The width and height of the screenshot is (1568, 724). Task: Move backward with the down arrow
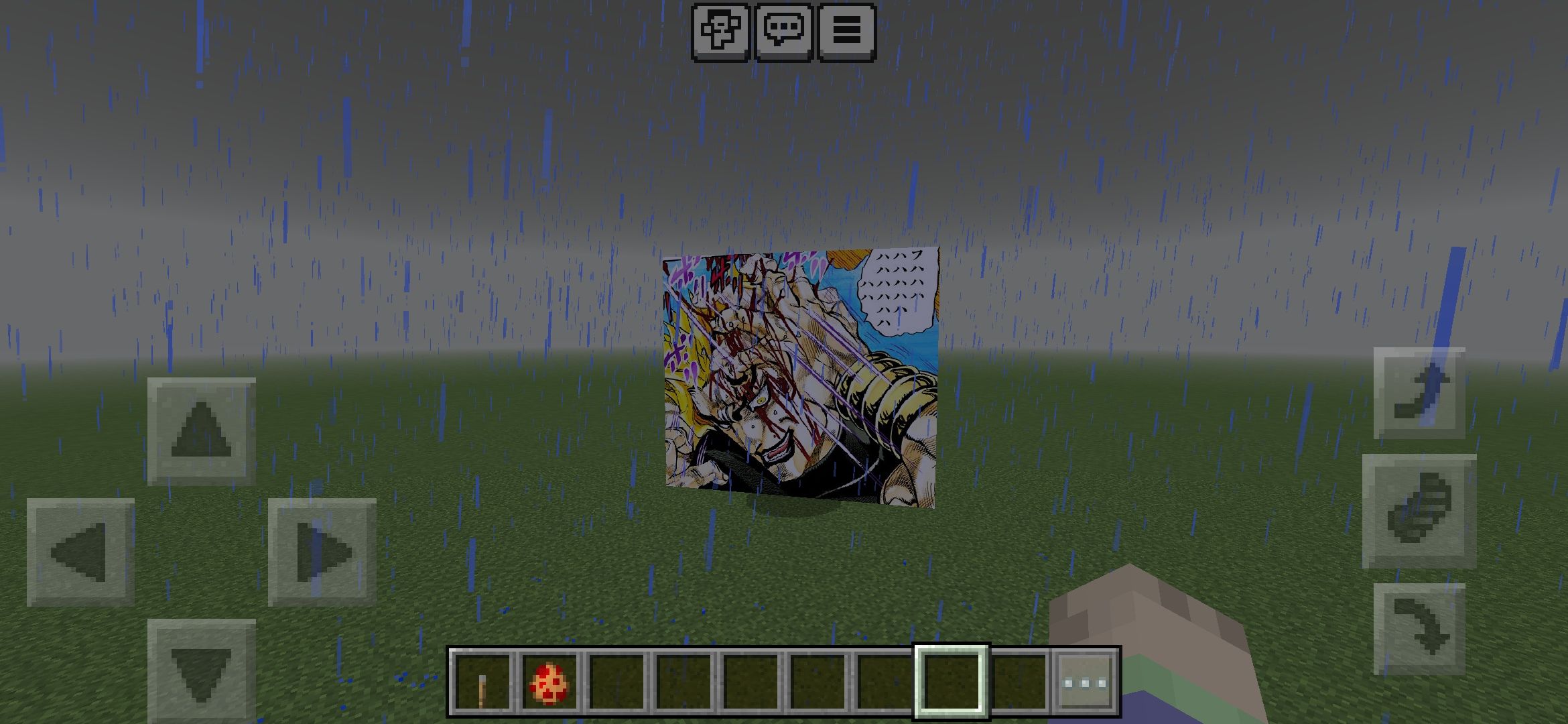(201, 670)
